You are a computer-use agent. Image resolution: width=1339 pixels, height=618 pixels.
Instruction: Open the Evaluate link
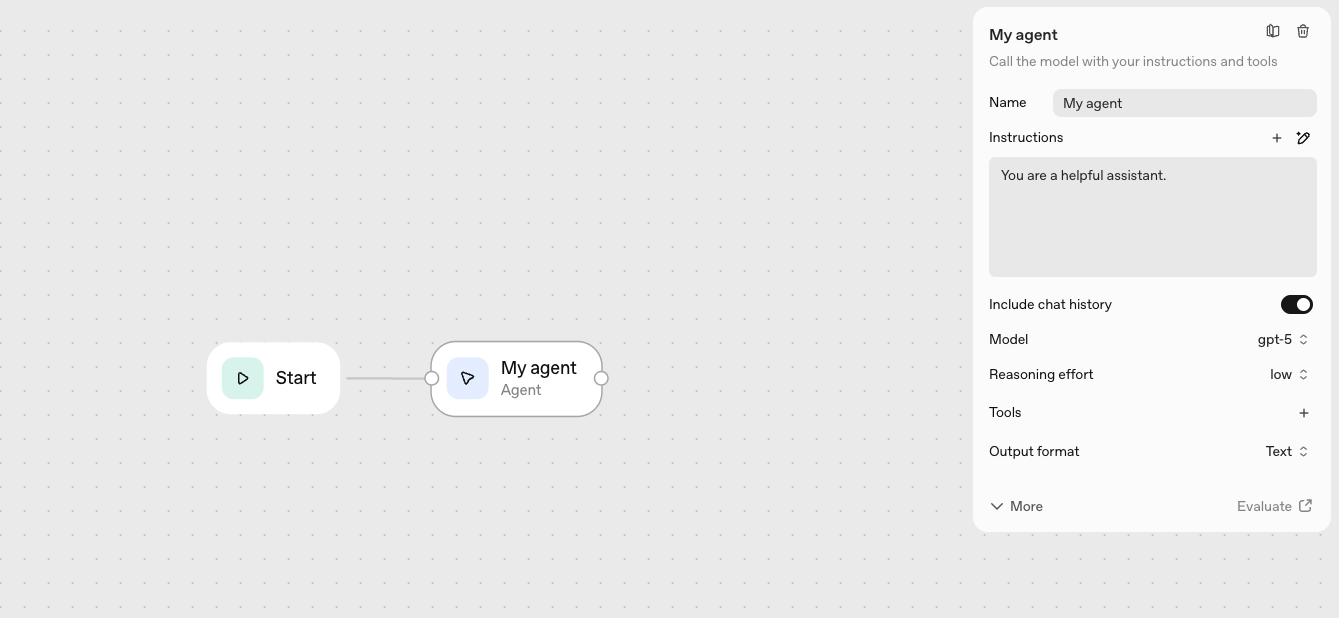click(x=1274, y=507)
